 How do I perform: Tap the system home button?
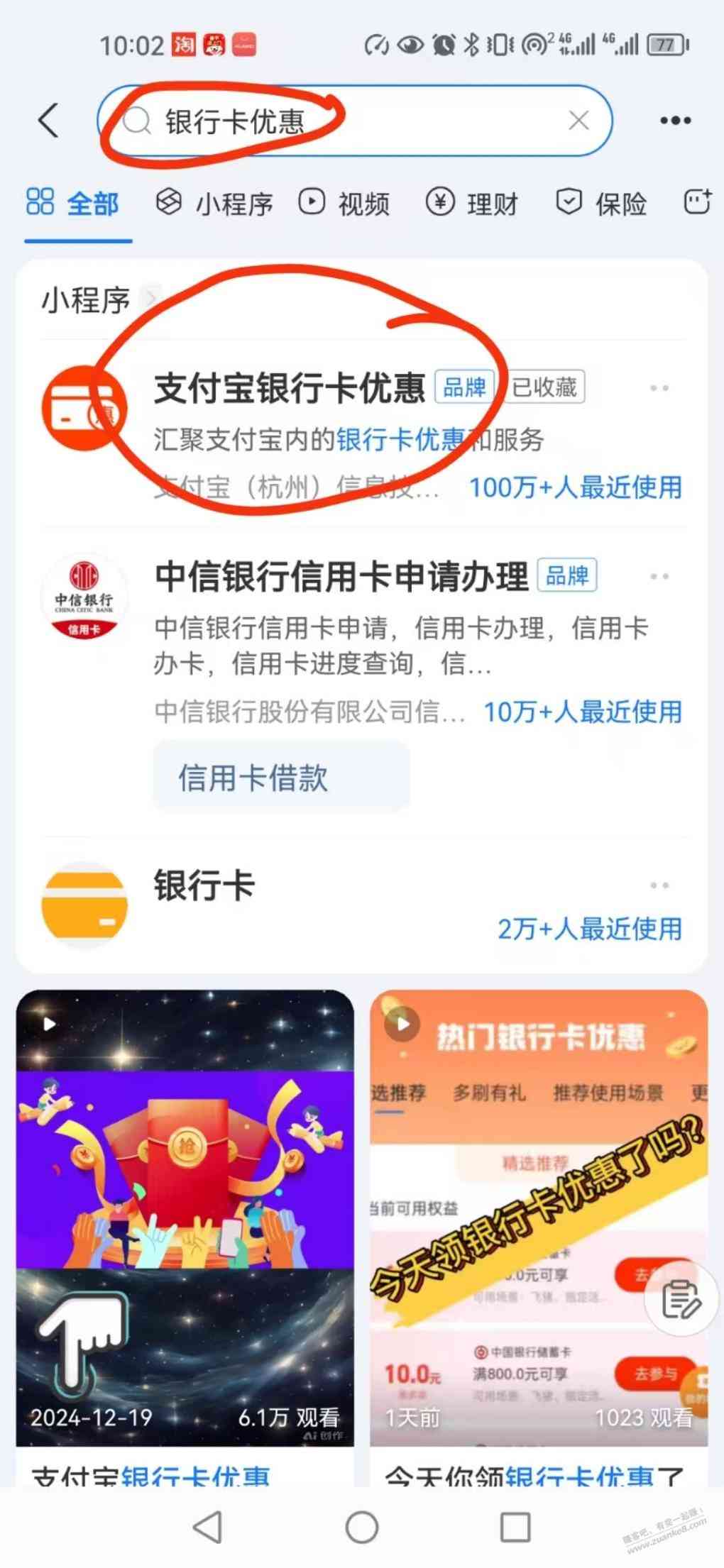[x=361, y=1527]
